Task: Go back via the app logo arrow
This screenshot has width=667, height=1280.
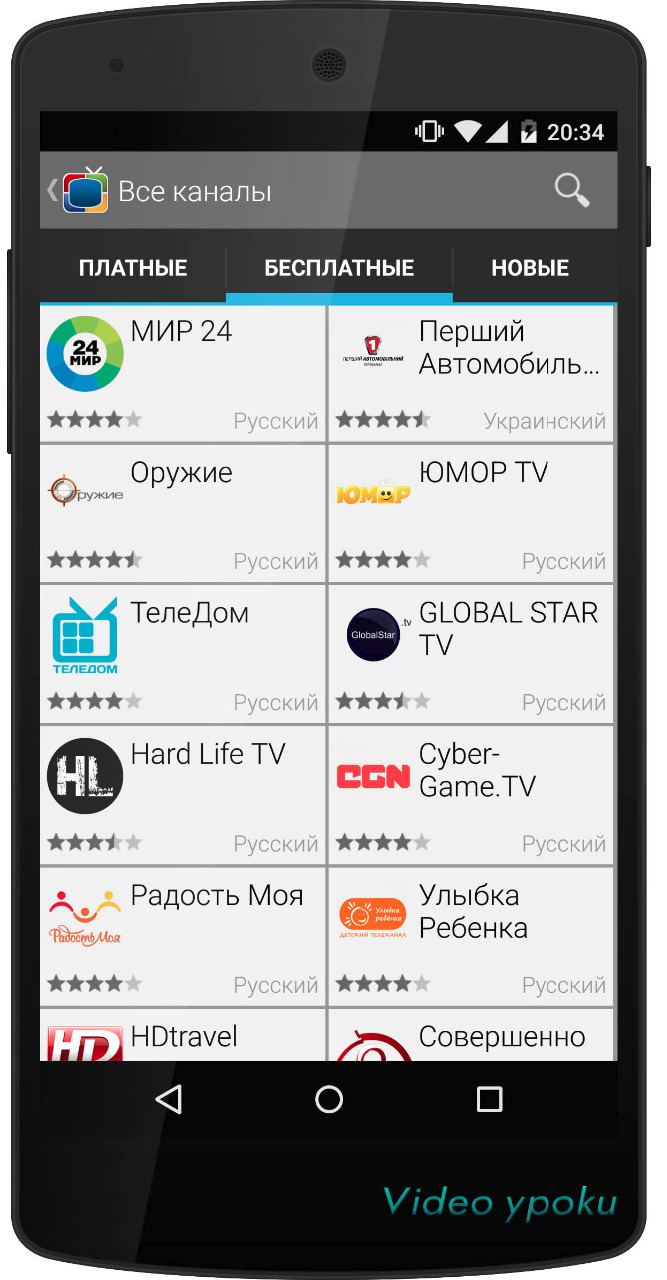Action: click(77, 190)
